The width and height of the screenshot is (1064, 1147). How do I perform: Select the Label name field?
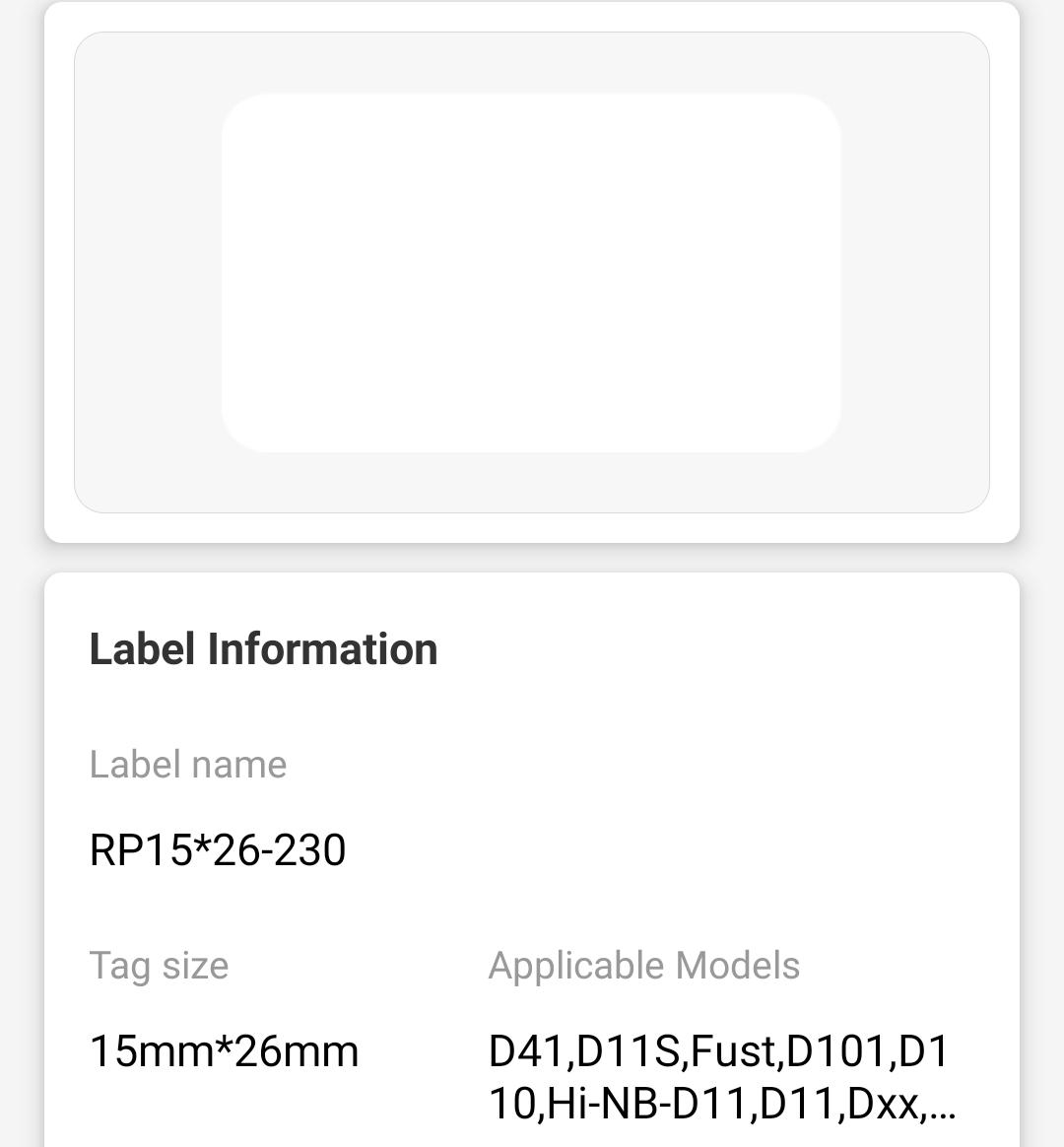coord(188,765)
